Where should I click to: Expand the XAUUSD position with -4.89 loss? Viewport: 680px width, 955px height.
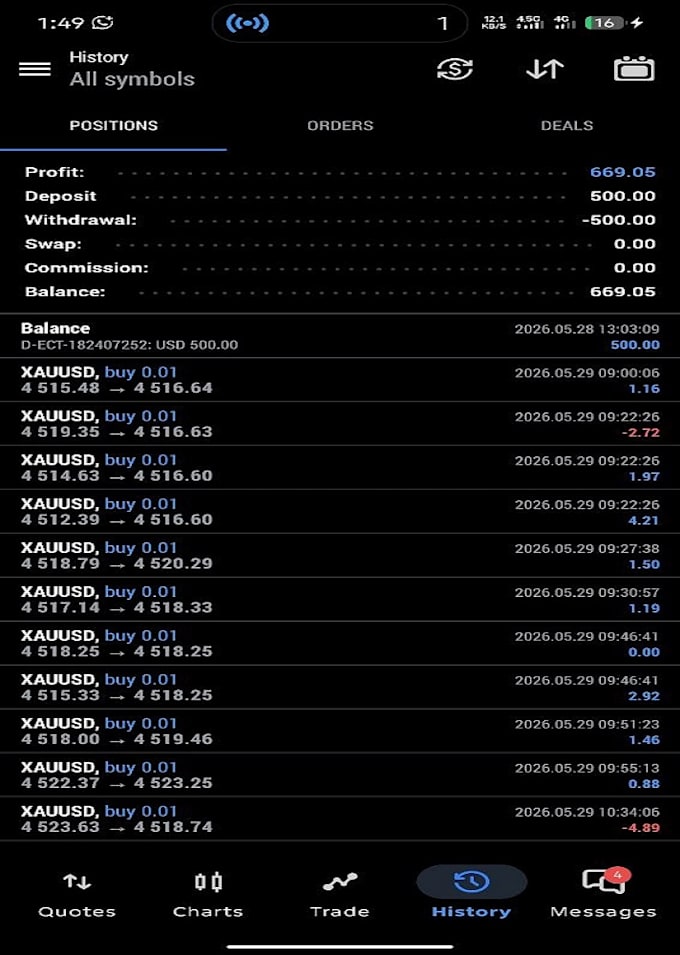coord(340,819)
